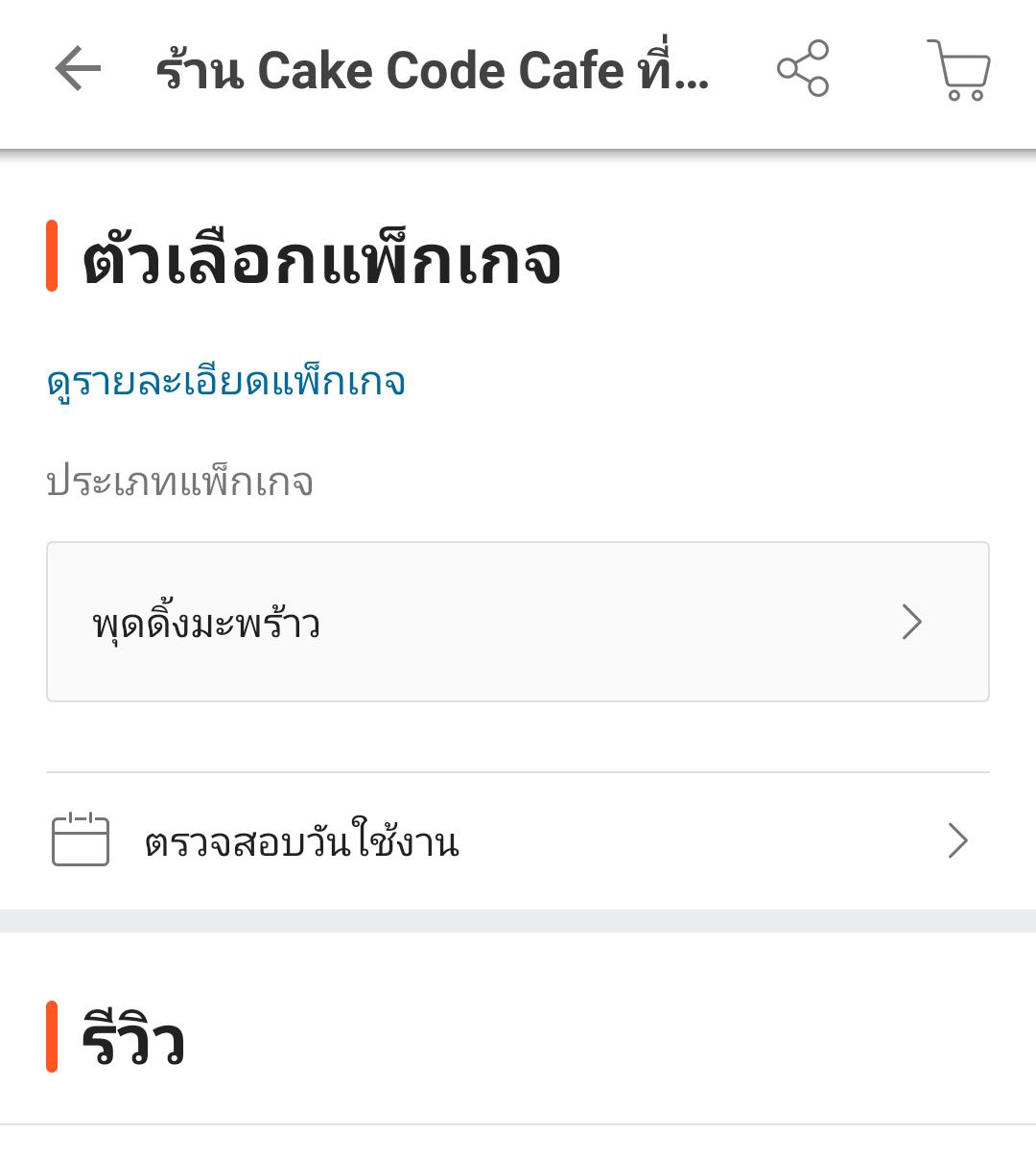Select package type พุดดิ้งมะพร้าว

517,622
